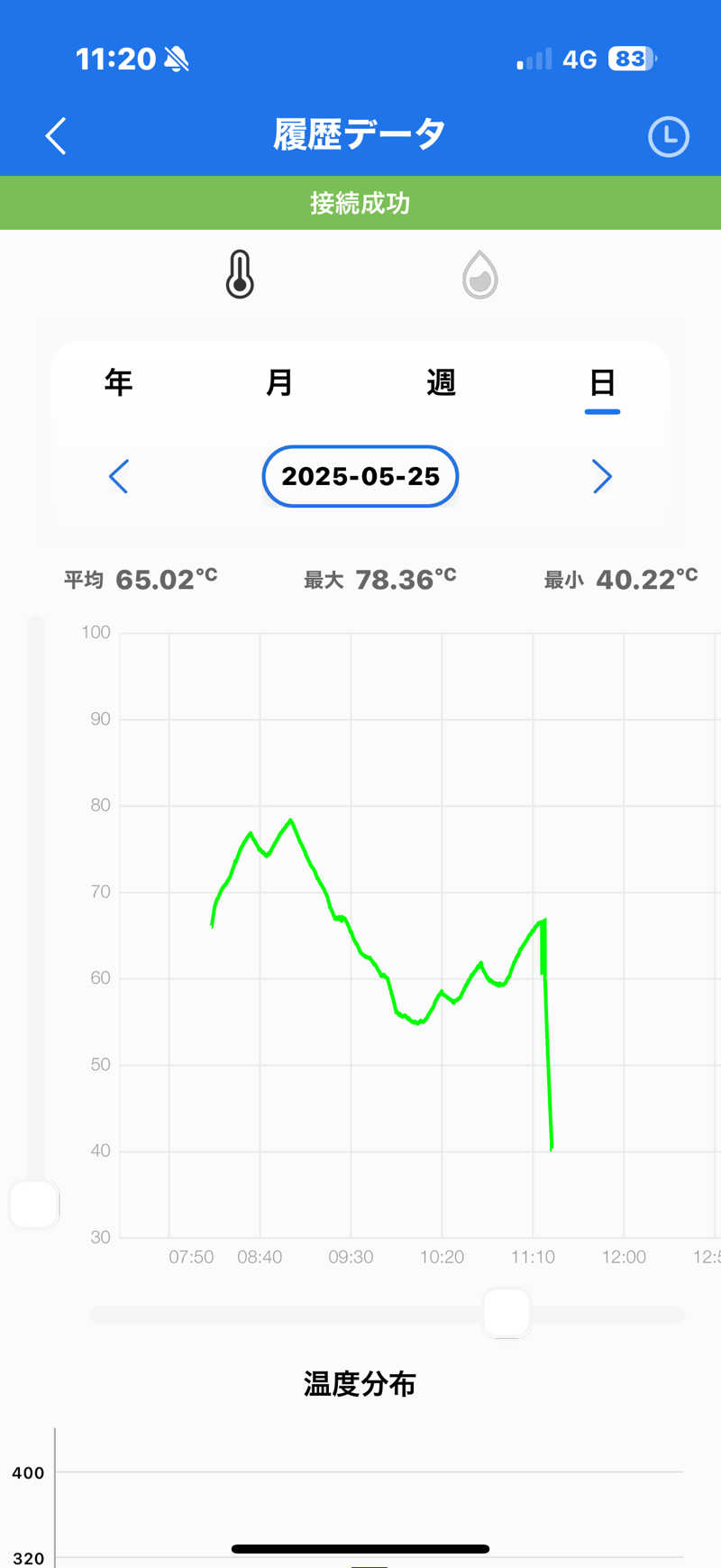
Task: Tap the horizontal time slider handle
Action: tap(507, 1313)
